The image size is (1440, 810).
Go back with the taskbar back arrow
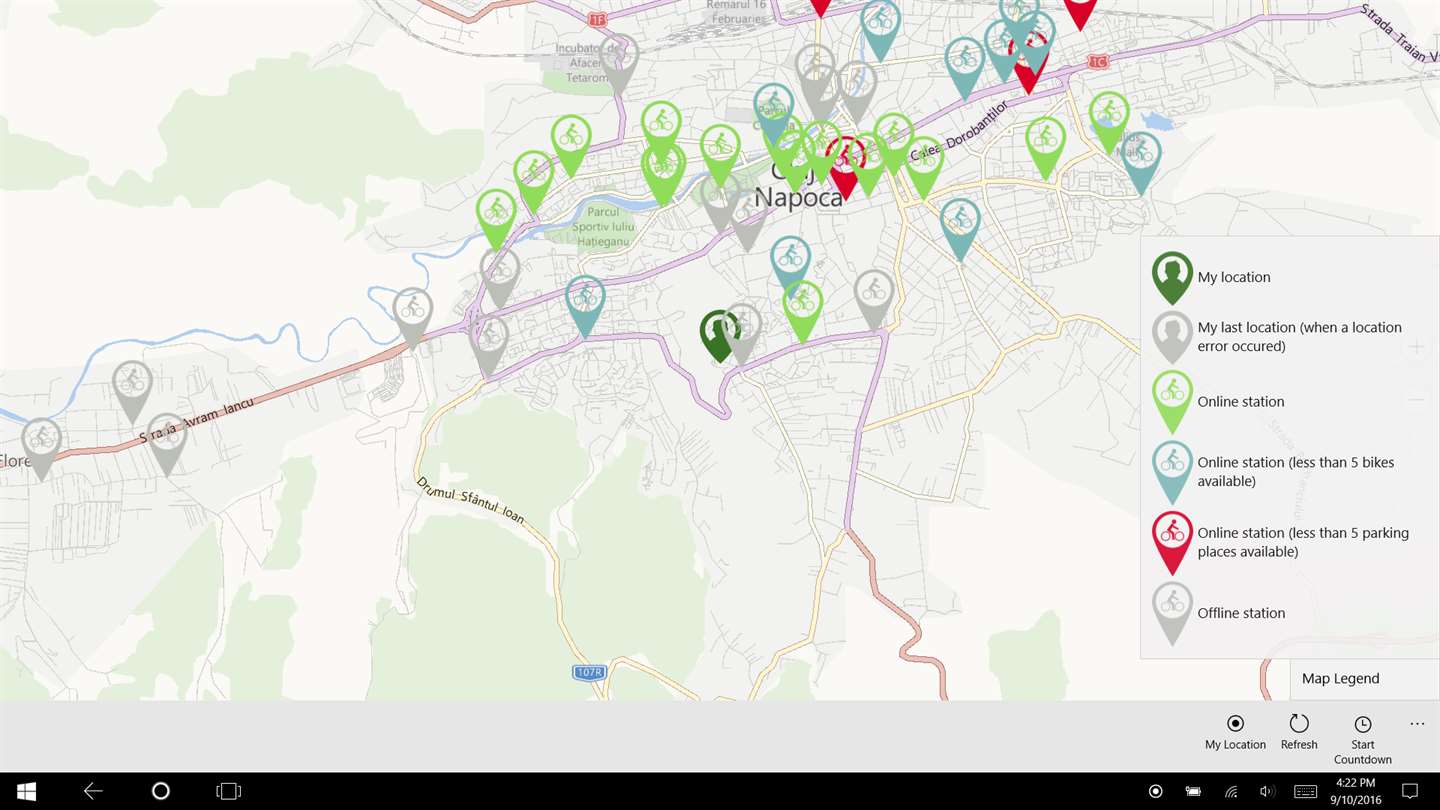tap(93, 791)
